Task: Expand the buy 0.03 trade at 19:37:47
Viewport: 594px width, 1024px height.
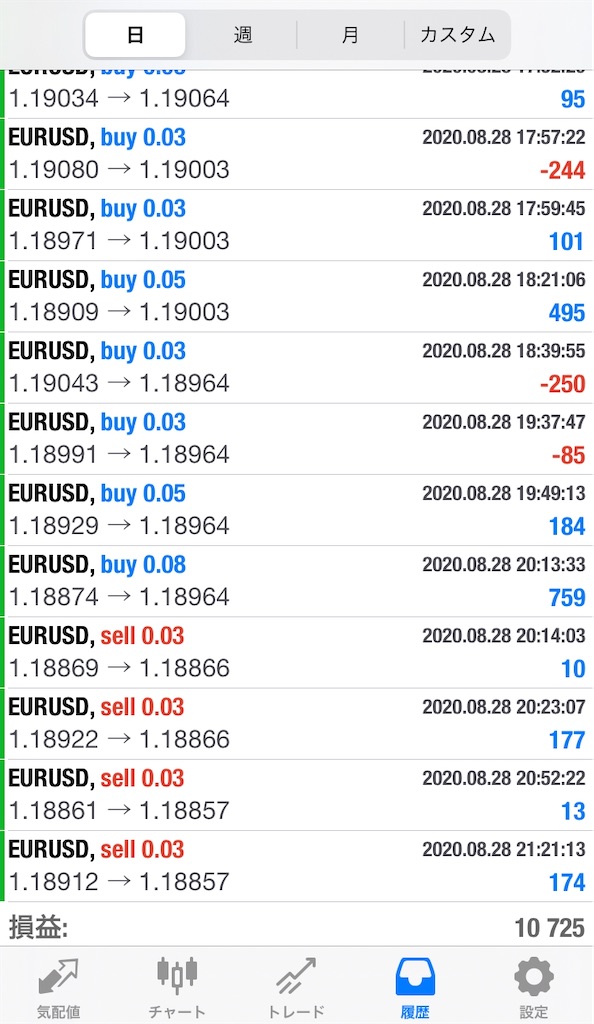Action: pyautogui.click(x=297, y=439)
